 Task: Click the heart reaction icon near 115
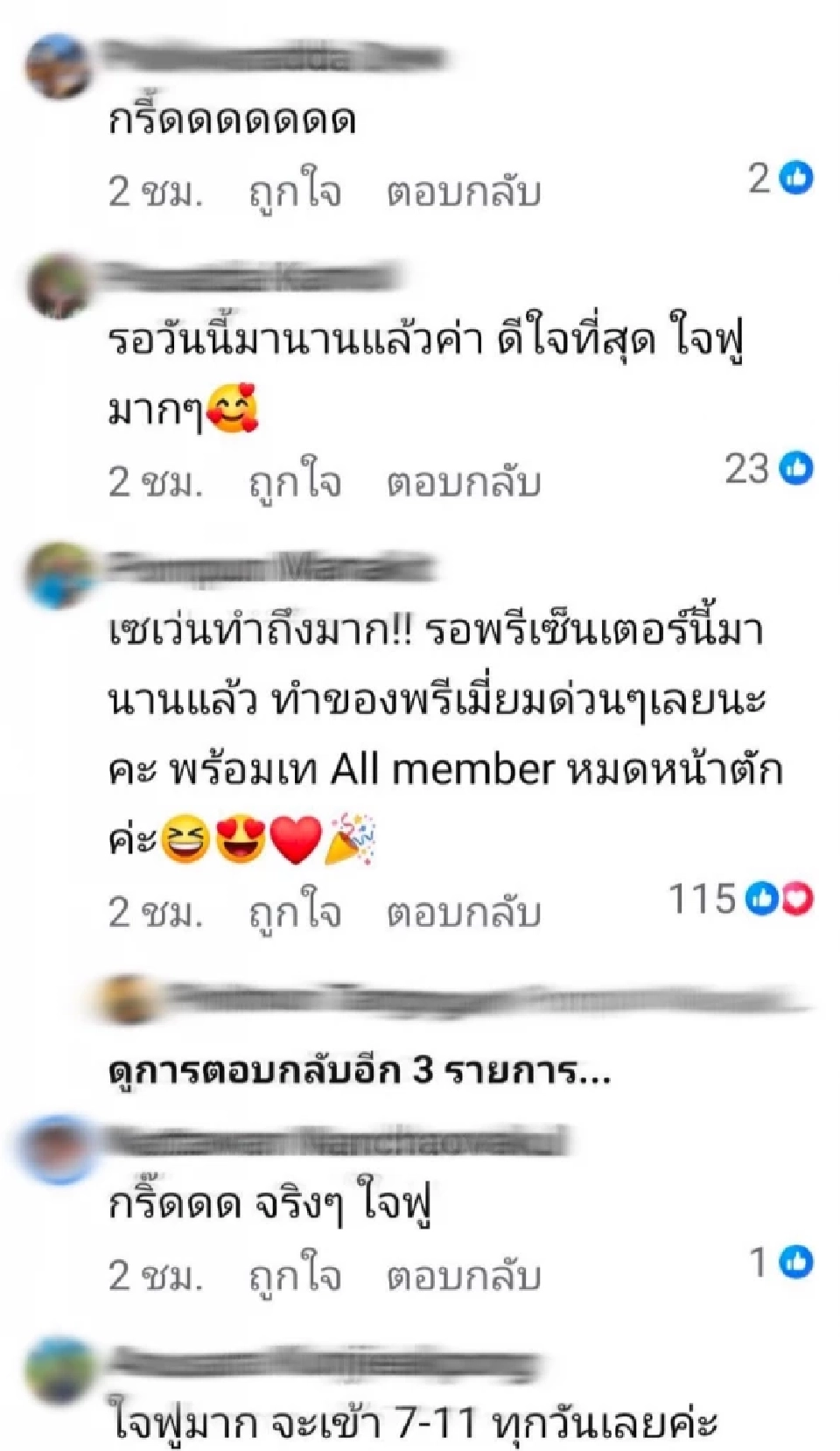point(799,900)
